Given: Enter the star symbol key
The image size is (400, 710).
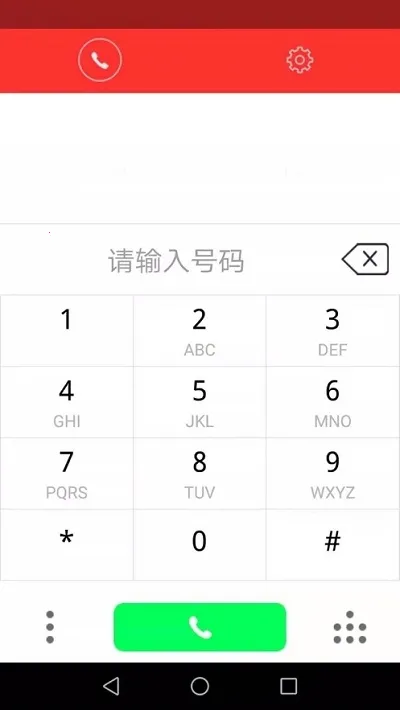Looking at the screenshot, I should (67, 545).
